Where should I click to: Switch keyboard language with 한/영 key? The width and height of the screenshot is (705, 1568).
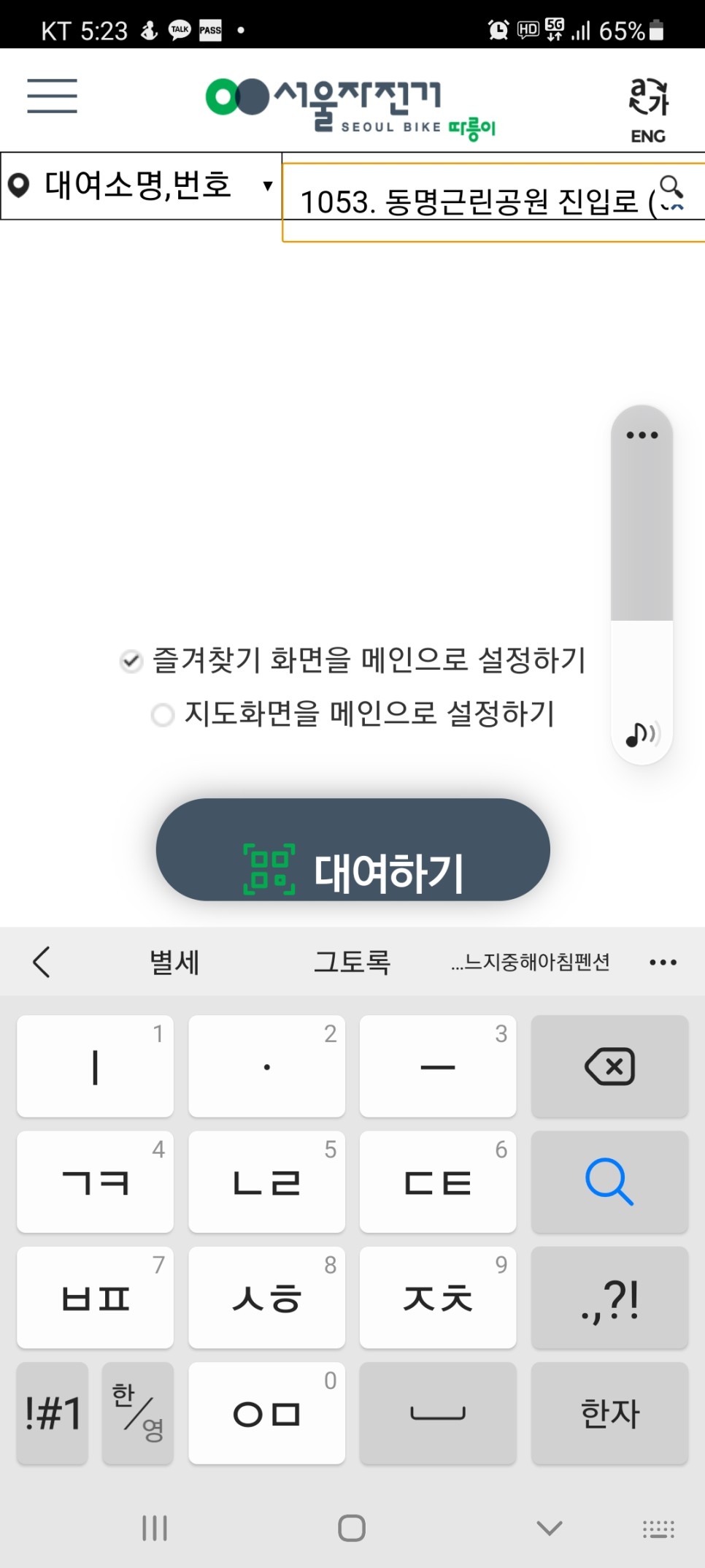point(138,1412)
